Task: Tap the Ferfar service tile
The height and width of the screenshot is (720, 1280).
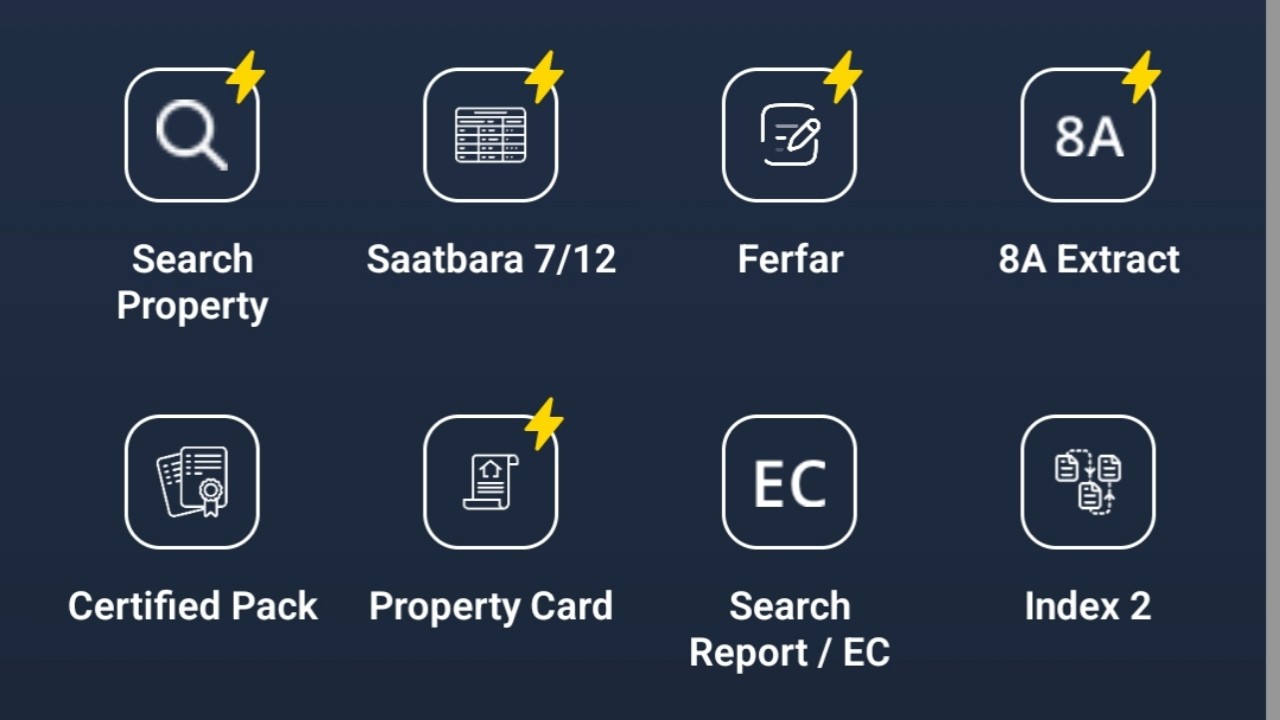Action: pos(789,136)
